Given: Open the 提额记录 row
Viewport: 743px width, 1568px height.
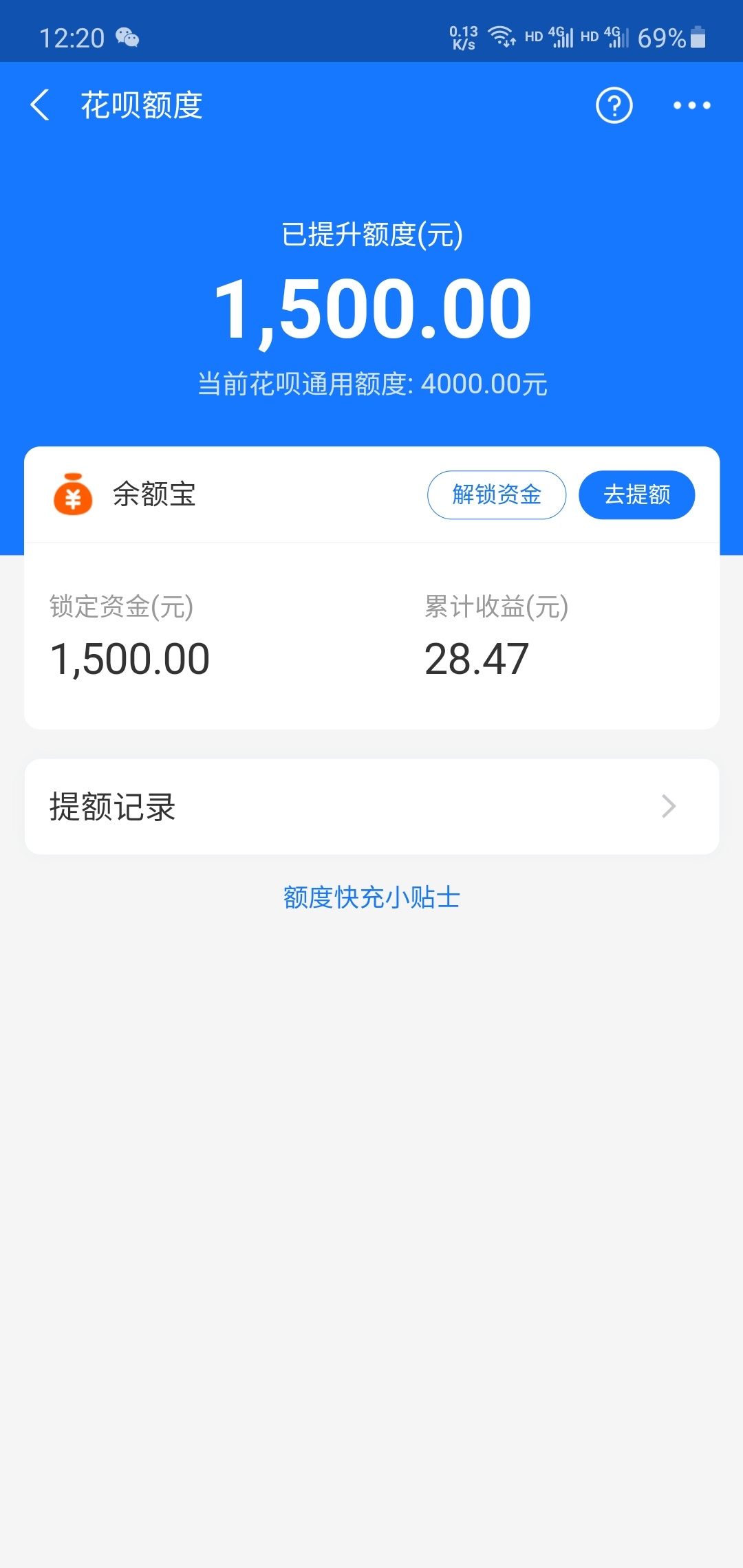Looking at the screenshot, I should (x=371, y=807).
